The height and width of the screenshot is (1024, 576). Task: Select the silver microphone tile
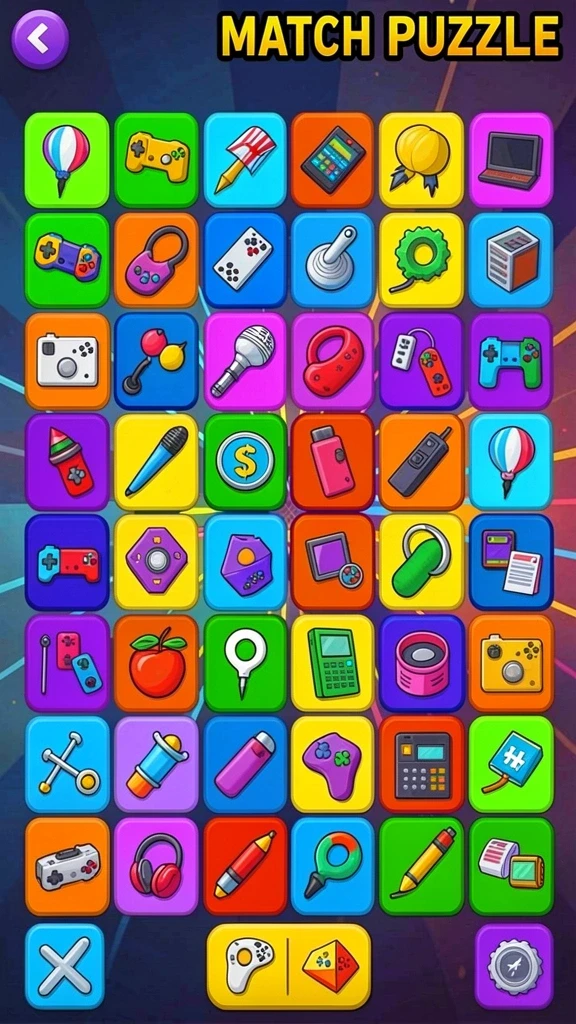pyautogui.click(x=245, y=361)
